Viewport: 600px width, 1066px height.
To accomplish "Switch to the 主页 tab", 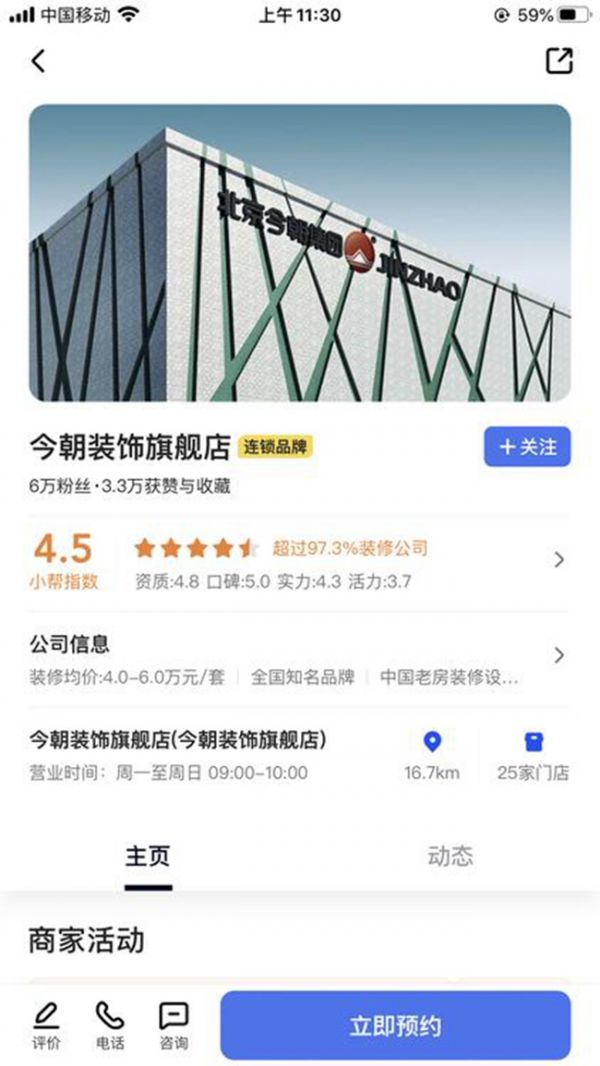I will tap(148, 856).
